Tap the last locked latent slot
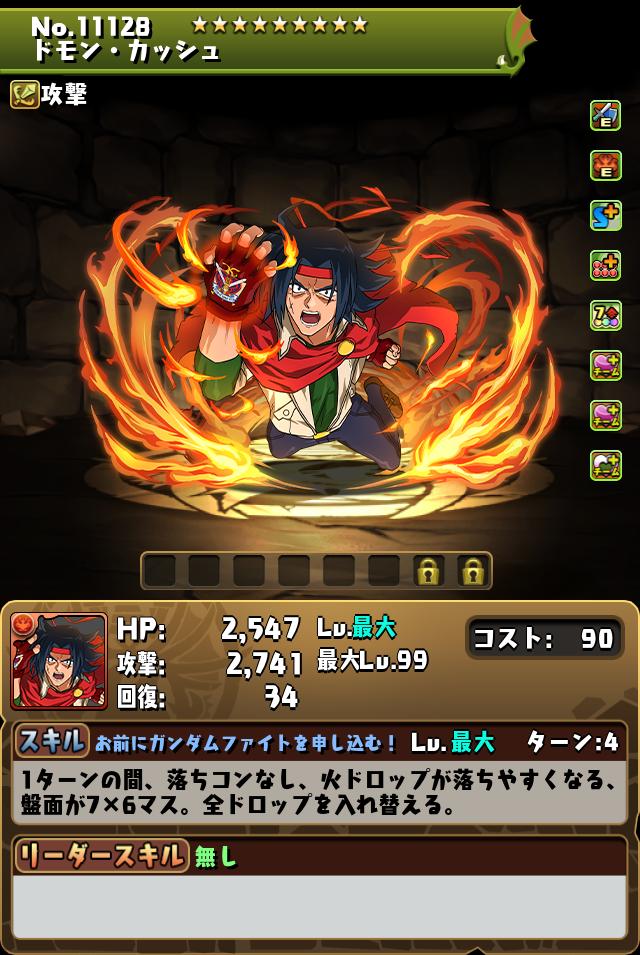 point(472,571)
